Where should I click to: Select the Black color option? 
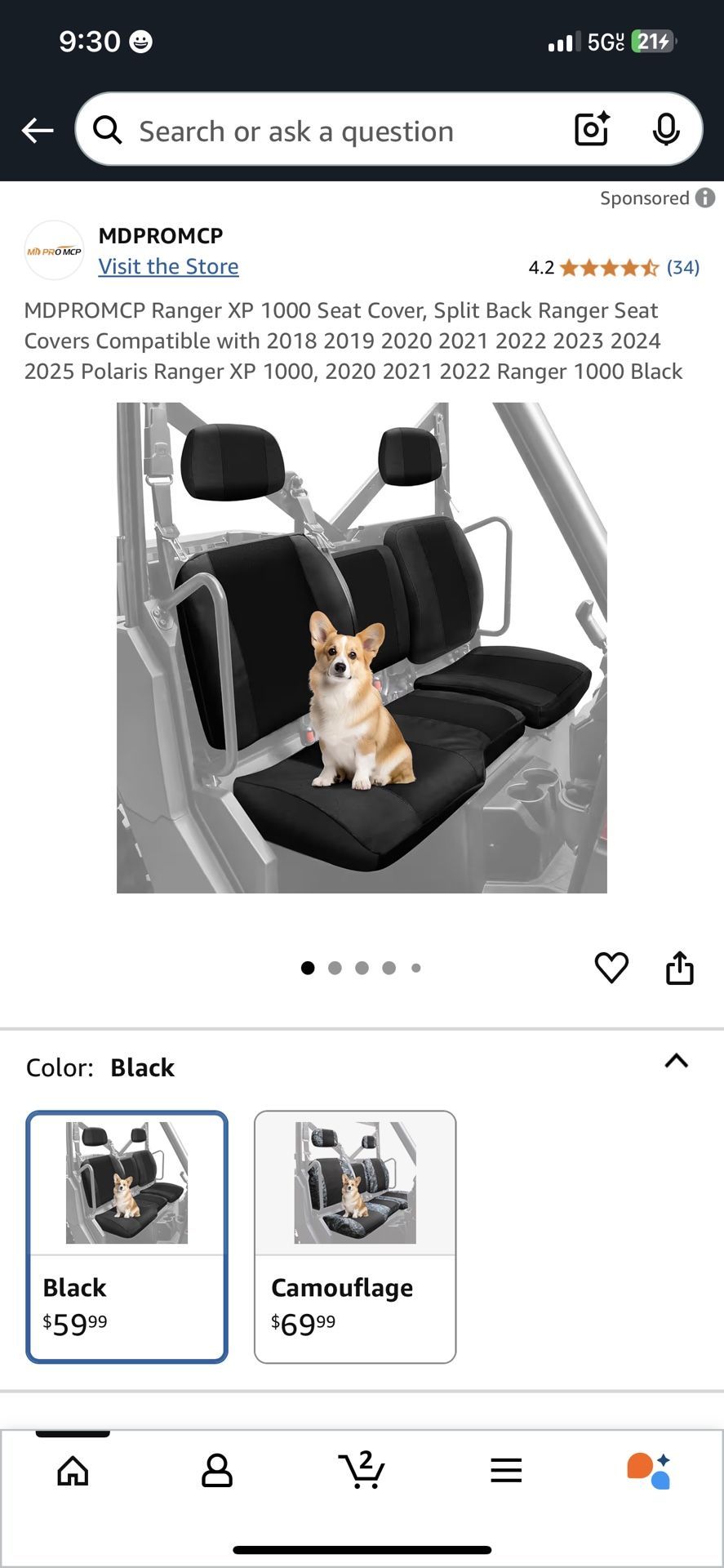click(127, 1236)
